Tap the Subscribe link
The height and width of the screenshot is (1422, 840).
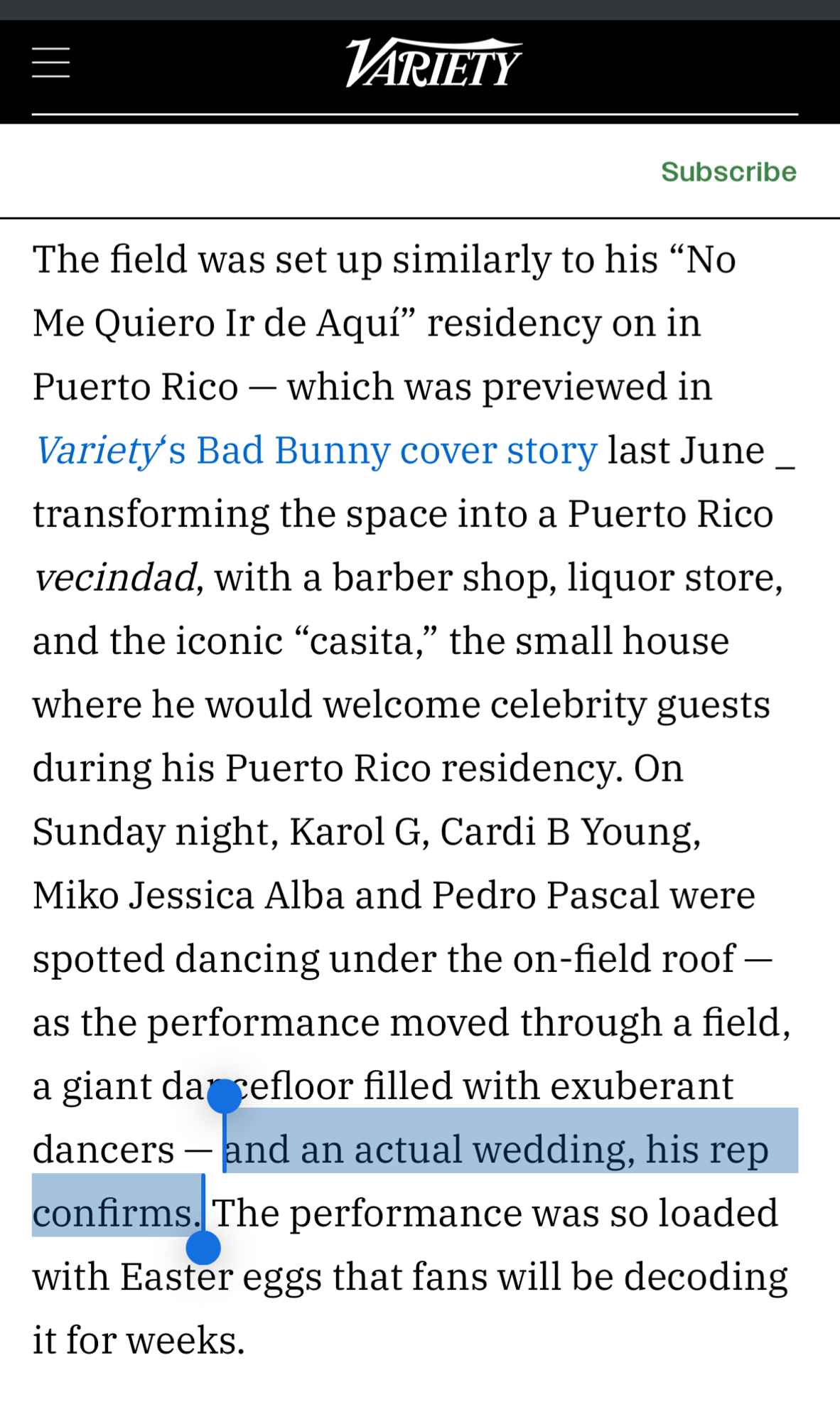pyautogui.click(x=728, y=172)
